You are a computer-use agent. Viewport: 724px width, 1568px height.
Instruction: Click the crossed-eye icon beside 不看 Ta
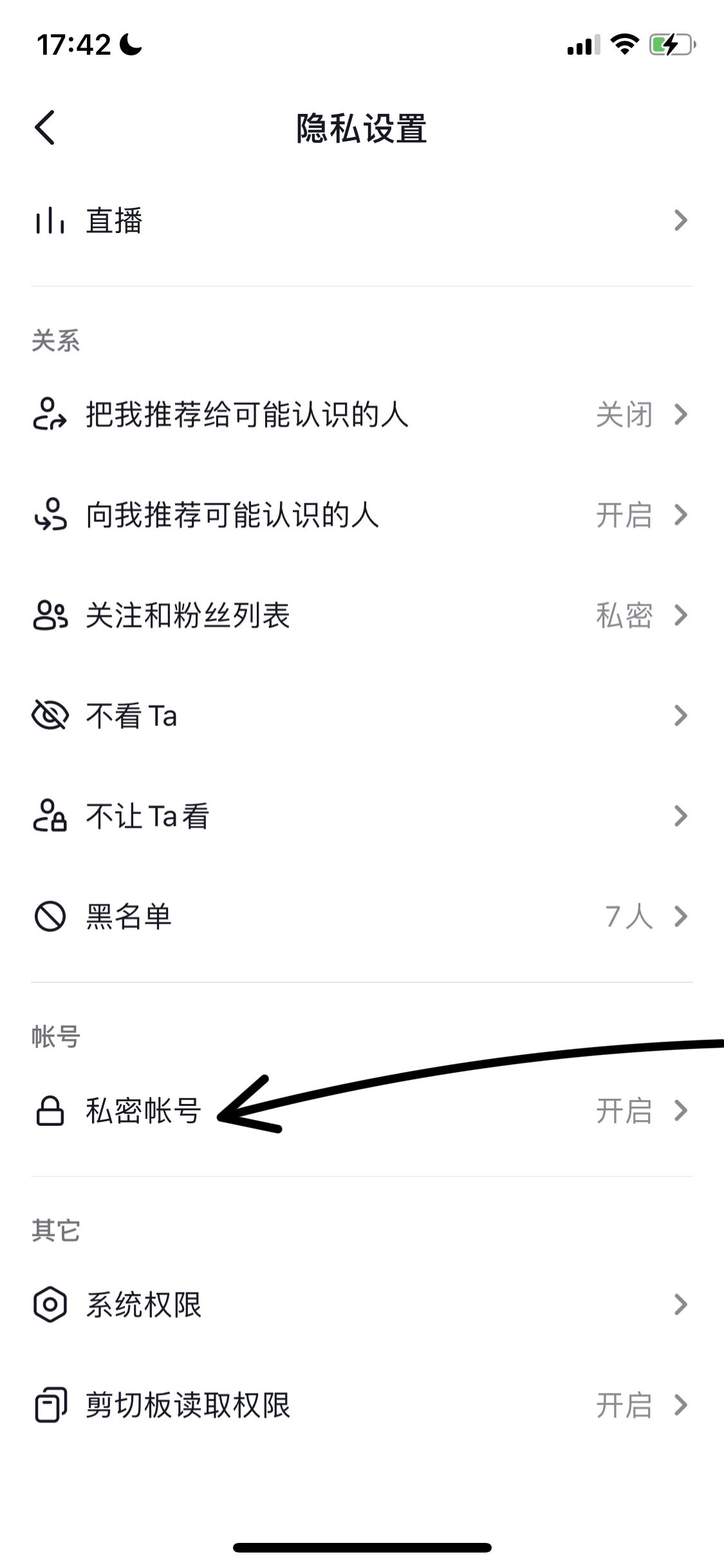[50, 716]
